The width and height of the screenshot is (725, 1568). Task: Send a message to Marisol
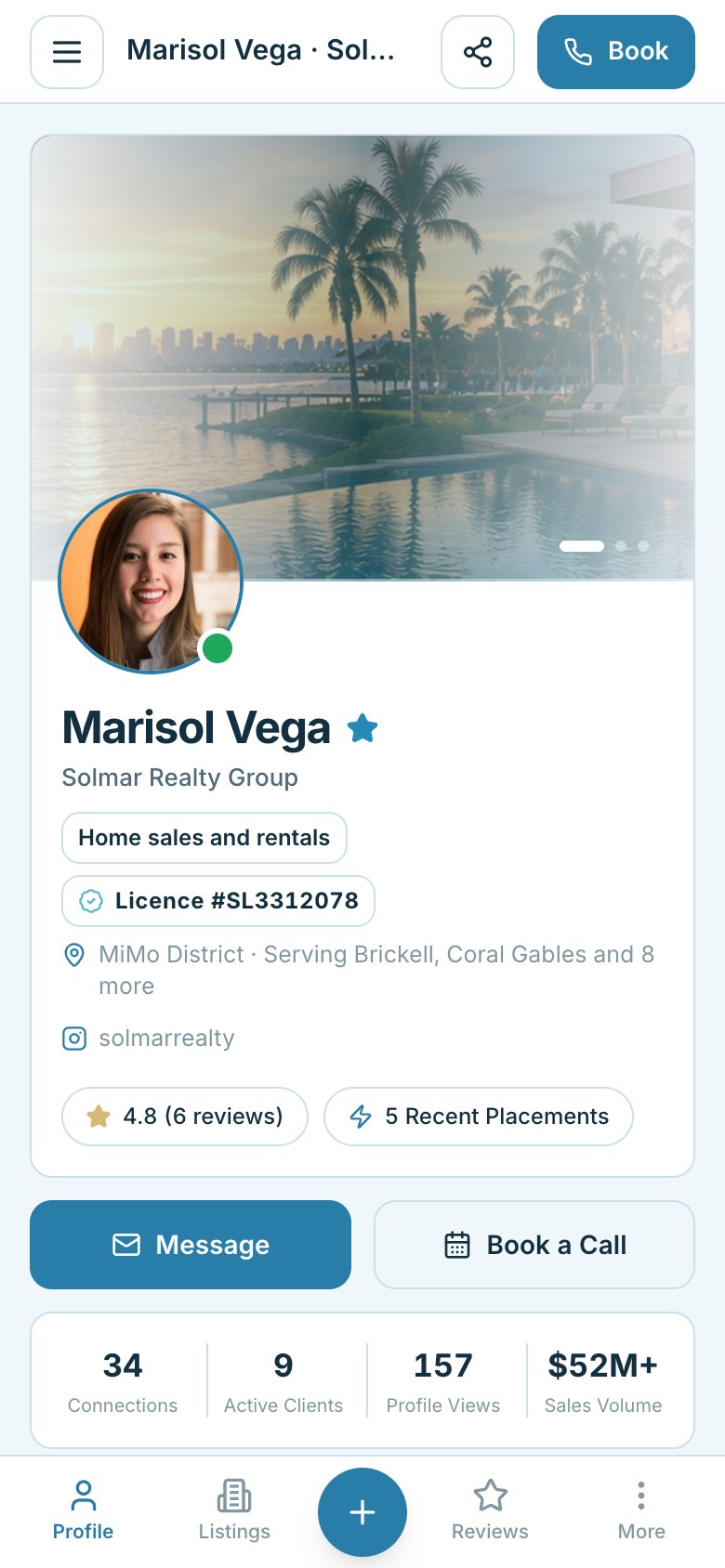click(x=191, y=1245)
